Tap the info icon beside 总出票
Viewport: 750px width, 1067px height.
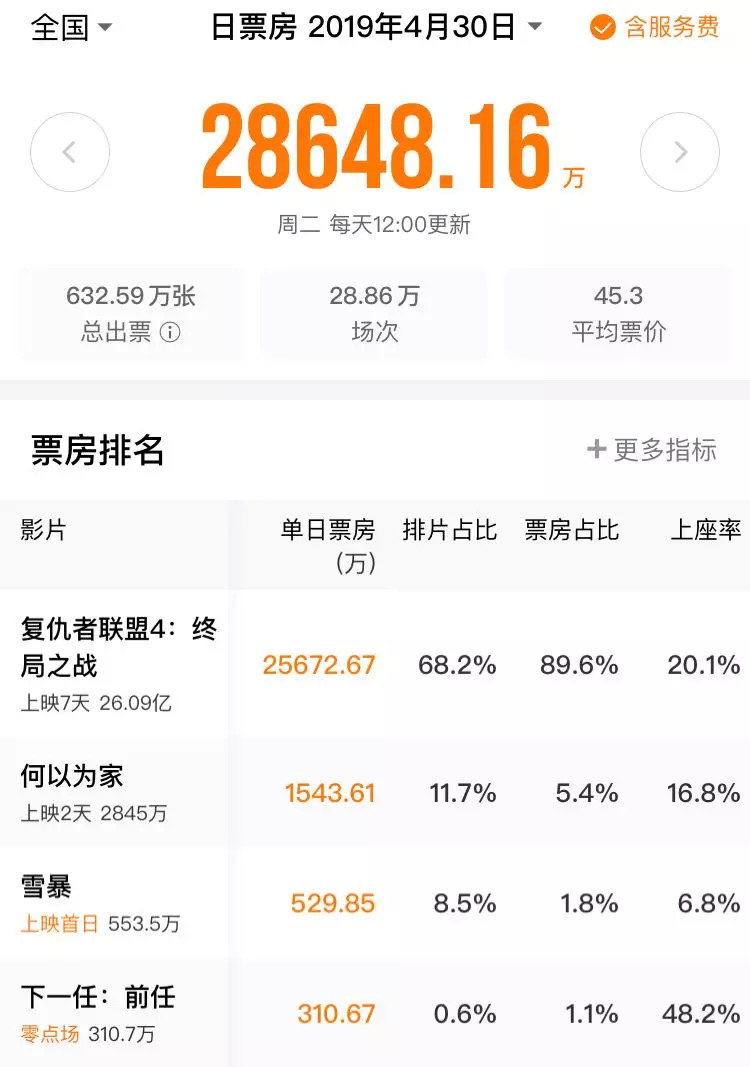[x=169, y=332]
